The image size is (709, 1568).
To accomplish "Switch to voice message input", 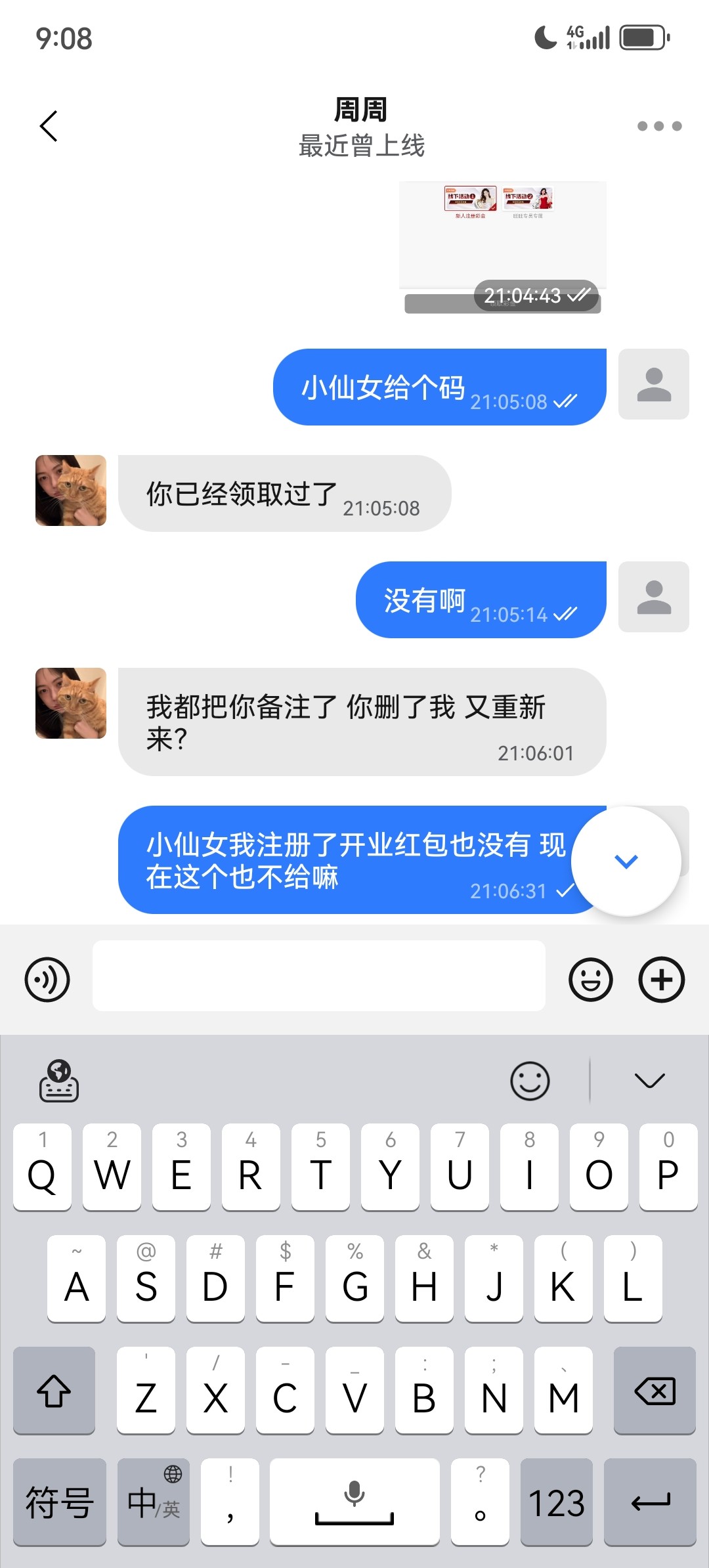I will [x=47, y=980].
